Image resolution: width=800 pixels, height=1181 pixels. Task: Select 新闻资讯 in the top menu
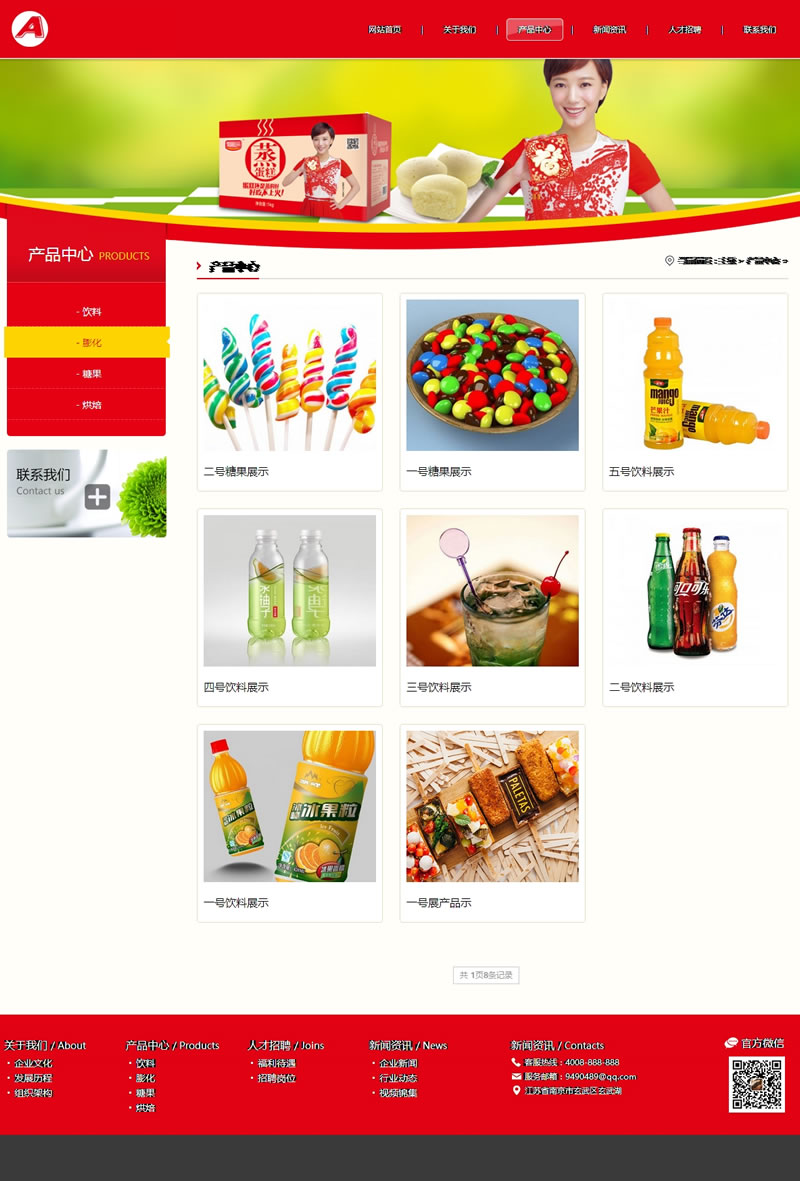609,30
